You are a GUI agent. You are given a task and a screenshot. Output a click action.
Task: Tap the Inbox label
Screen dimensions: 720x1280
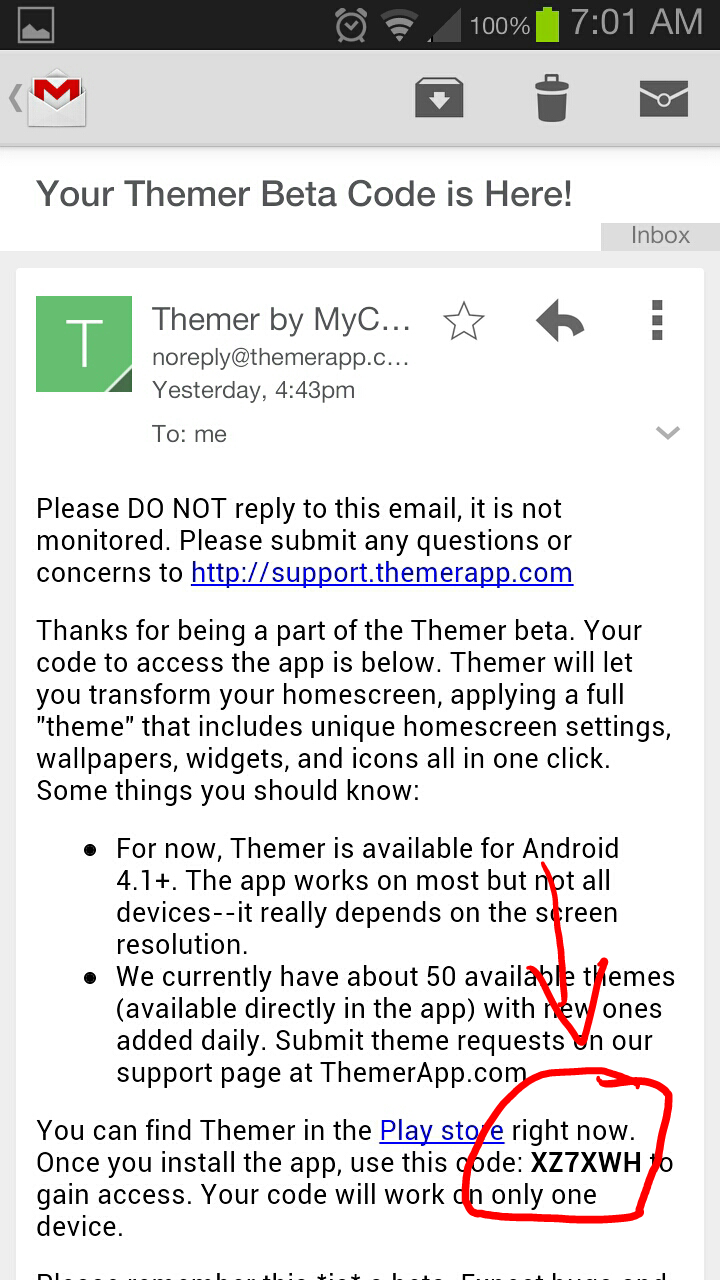[660, 236]
